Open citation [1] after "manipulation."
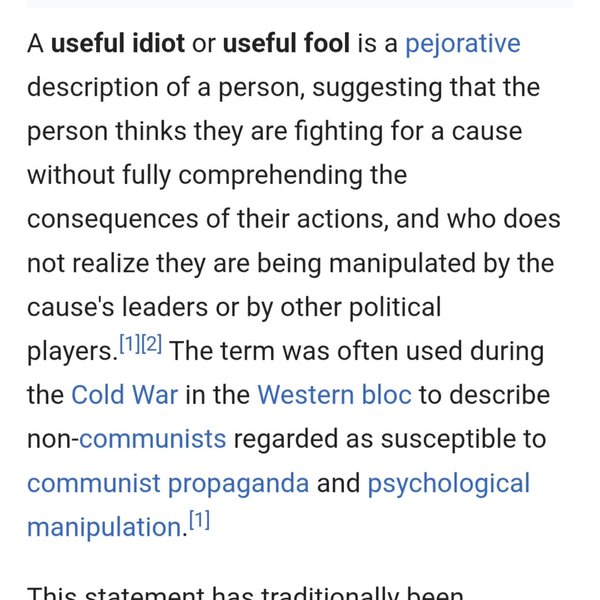This screenshot has height=600, width=600. pyautogui.click(x=200, y=521)
